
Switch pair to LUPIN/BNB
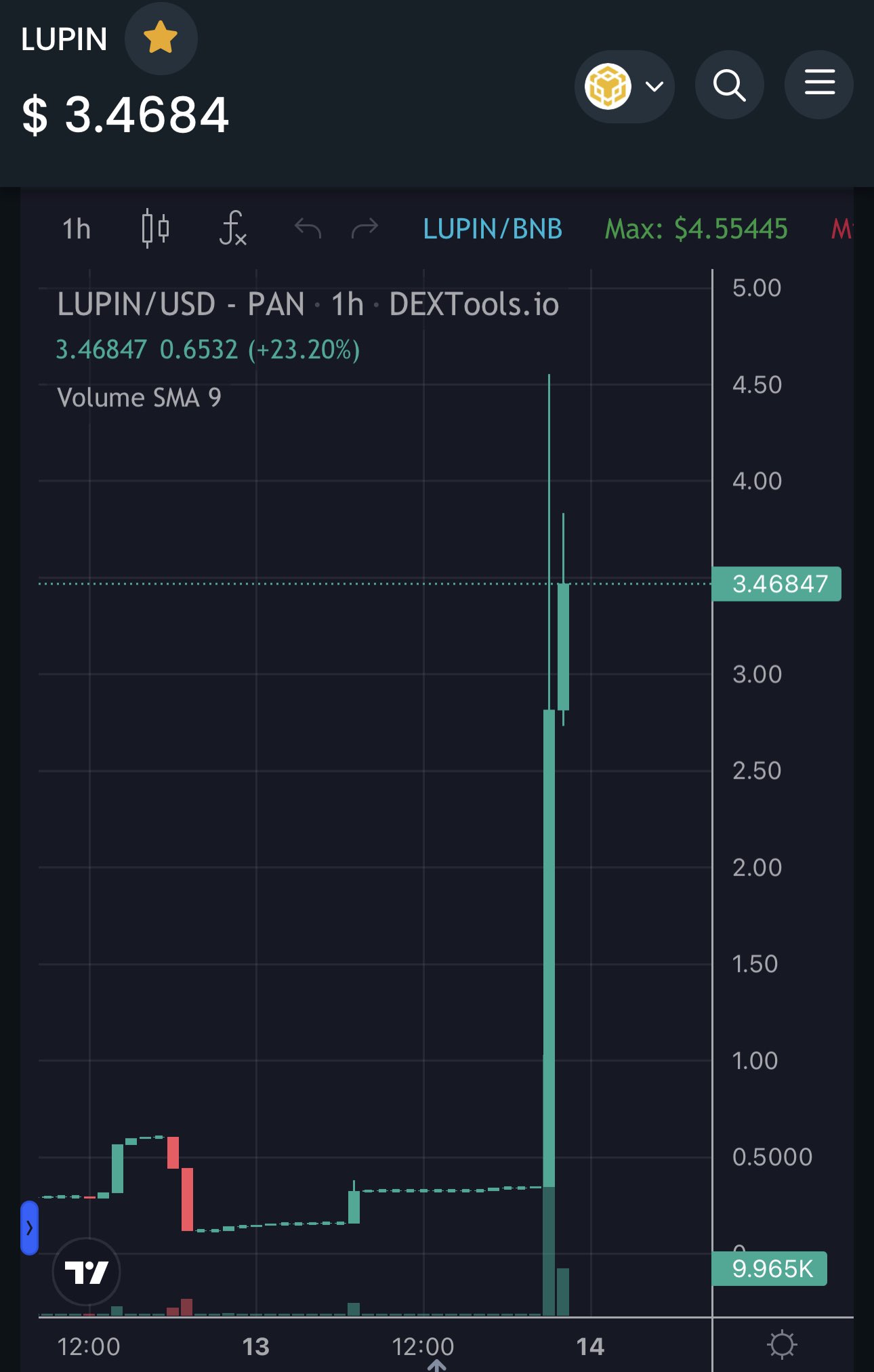pyautogui.click(x=493, y=229)
